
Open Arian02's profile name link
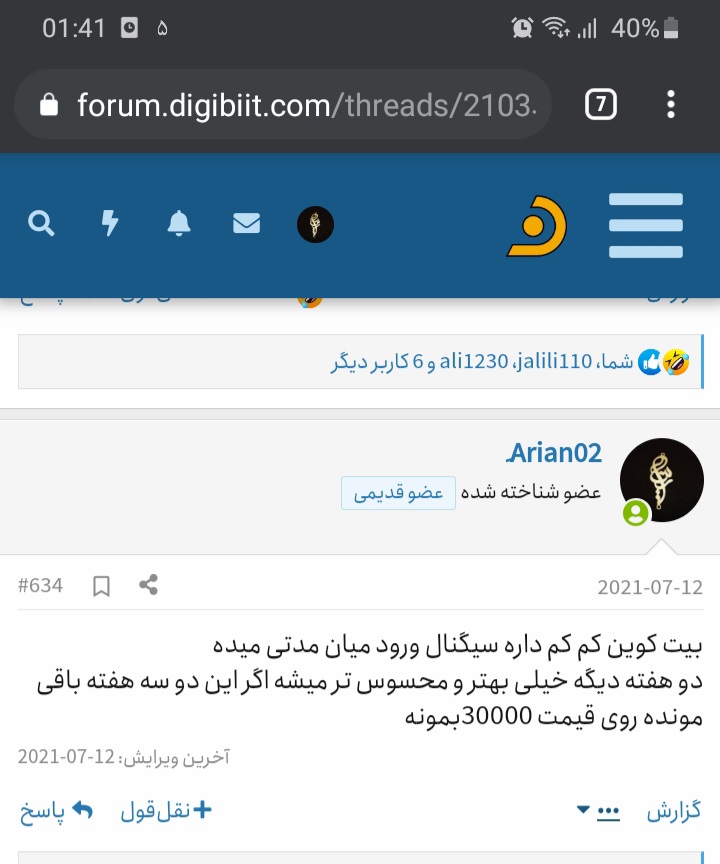pyautogui.click(x=554, y=453)
